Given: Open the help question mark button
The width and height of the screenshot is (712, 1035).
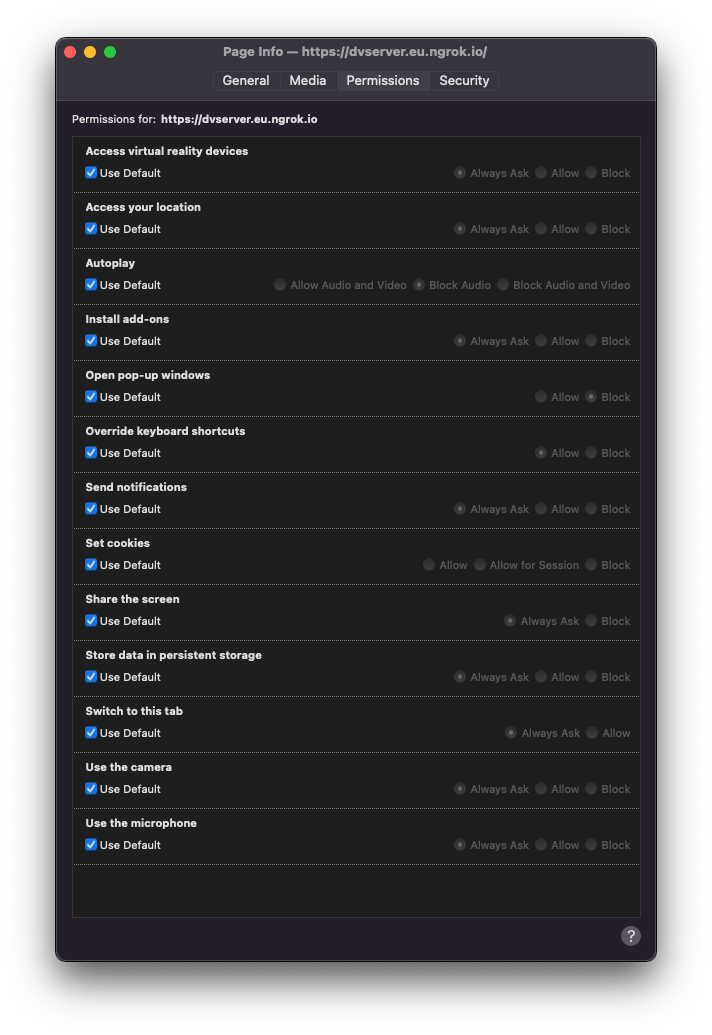Looking at the screenshot, I should 630,936.
